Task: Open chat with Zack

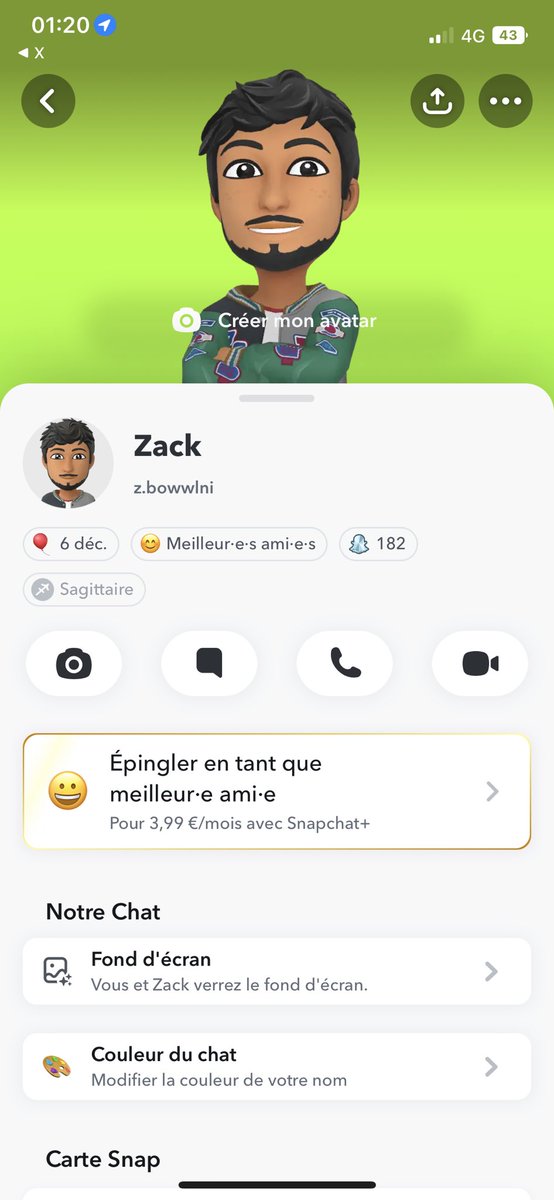Action: tap(209, 663)
